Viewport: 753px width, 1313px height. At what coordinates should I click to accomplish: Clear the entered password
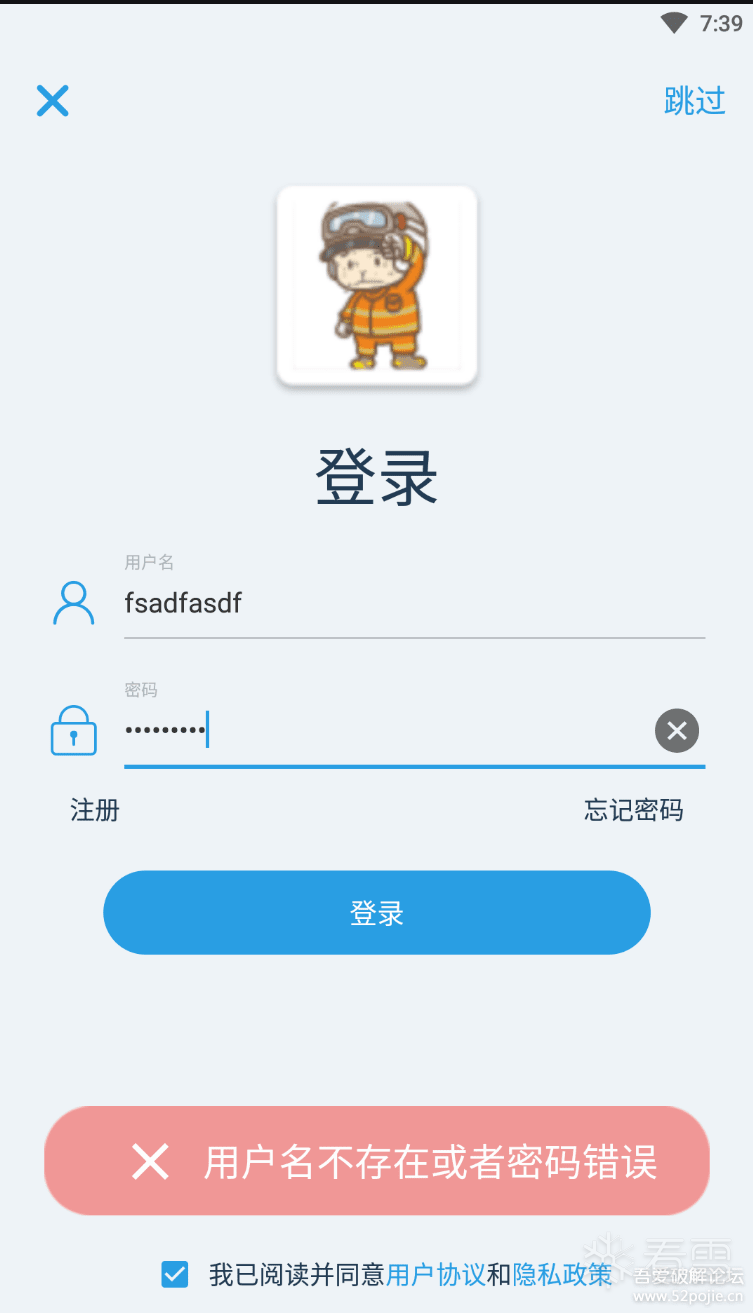pos(677,731)
